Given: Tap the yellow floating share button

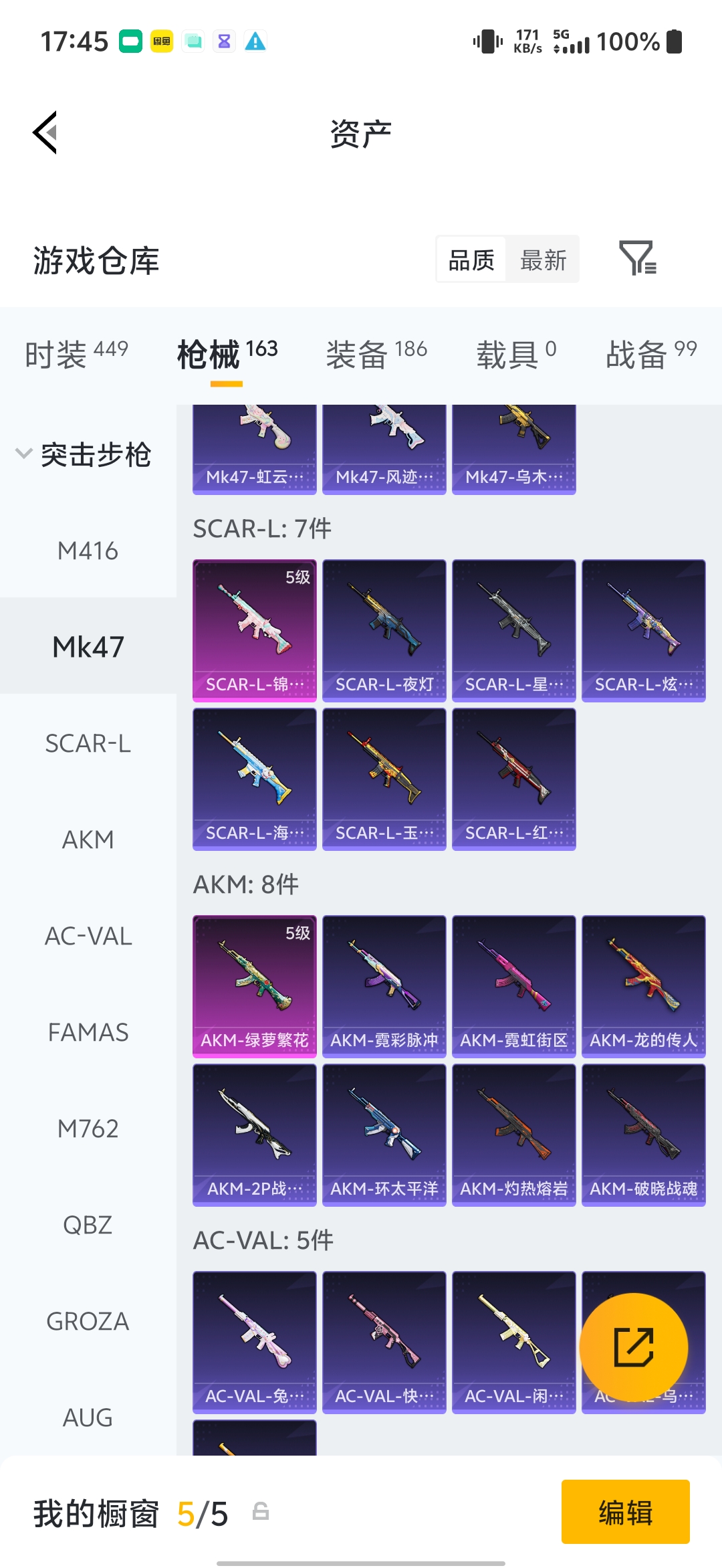Looking at the screenshot, I should 634,1347.
